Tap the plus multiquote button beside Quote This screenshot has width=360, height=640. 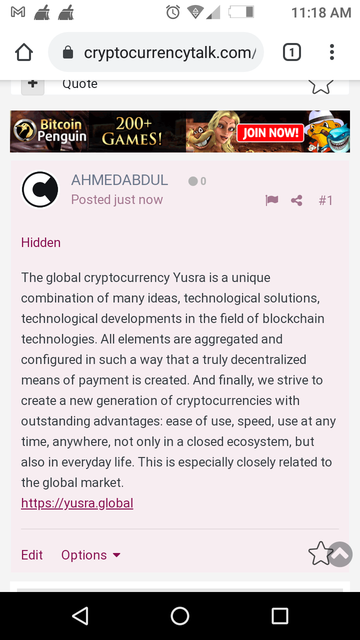point(33,86)
